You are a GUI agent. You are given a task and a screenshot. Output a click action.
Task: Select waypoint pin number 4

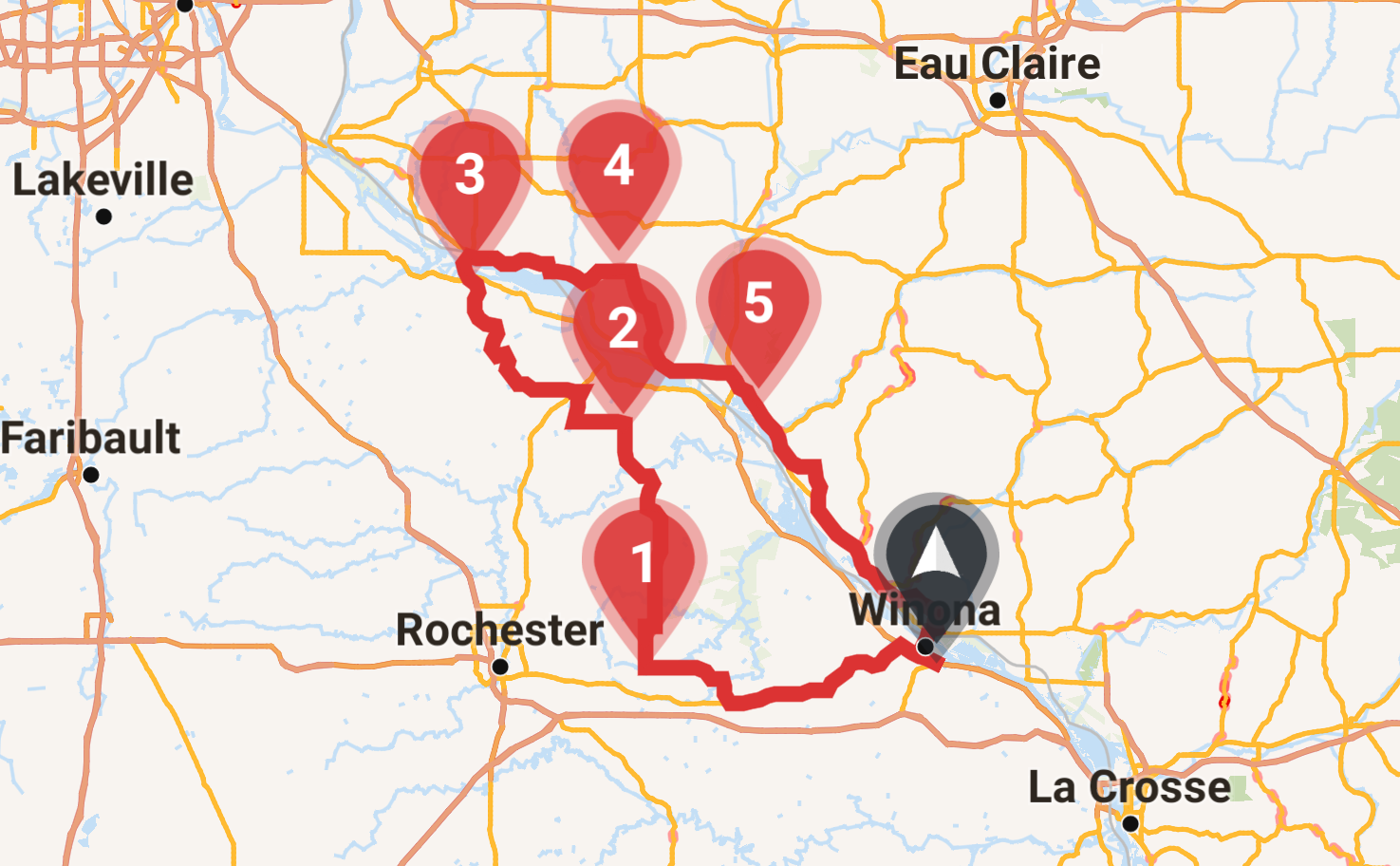(x=619, y=165)
